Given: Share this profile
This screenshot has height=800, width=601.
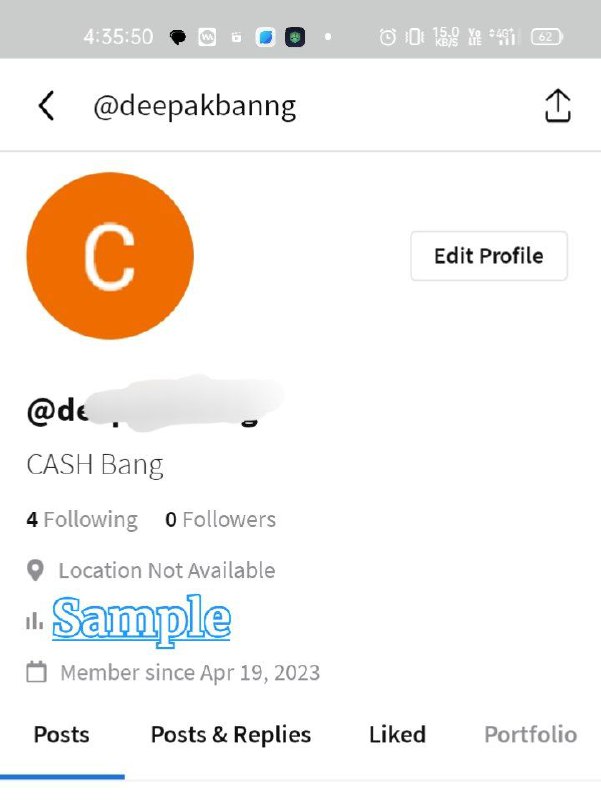Looking at the screenshot, I should pyautogui.click(x=557, y=106).
